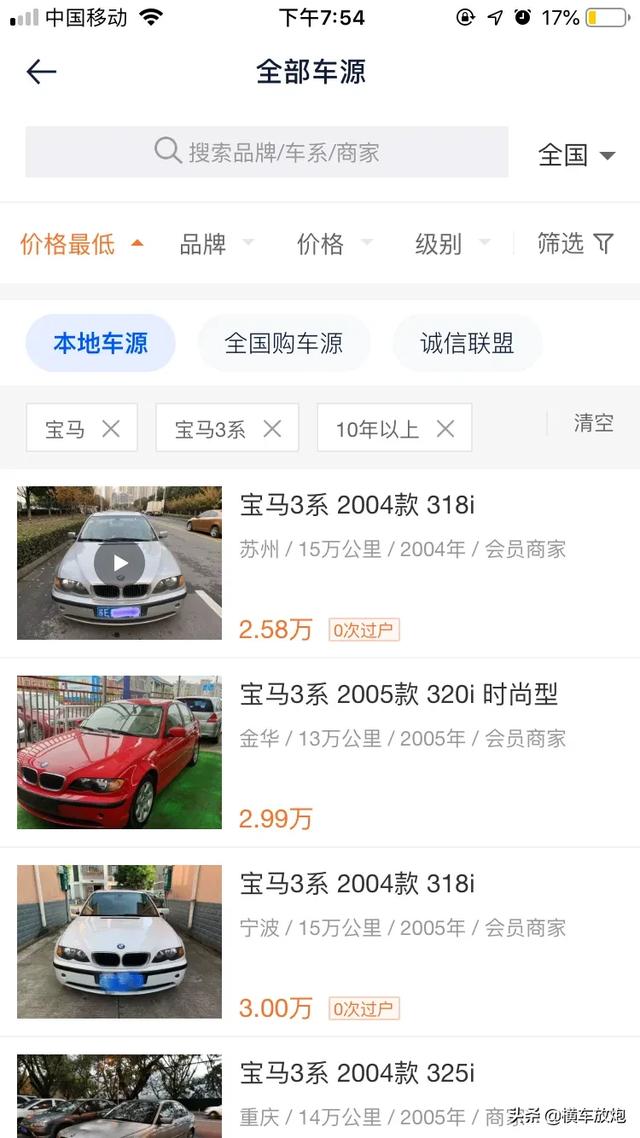
Task: Select the 本地车源 tab
Action: (x=100, y=343)
